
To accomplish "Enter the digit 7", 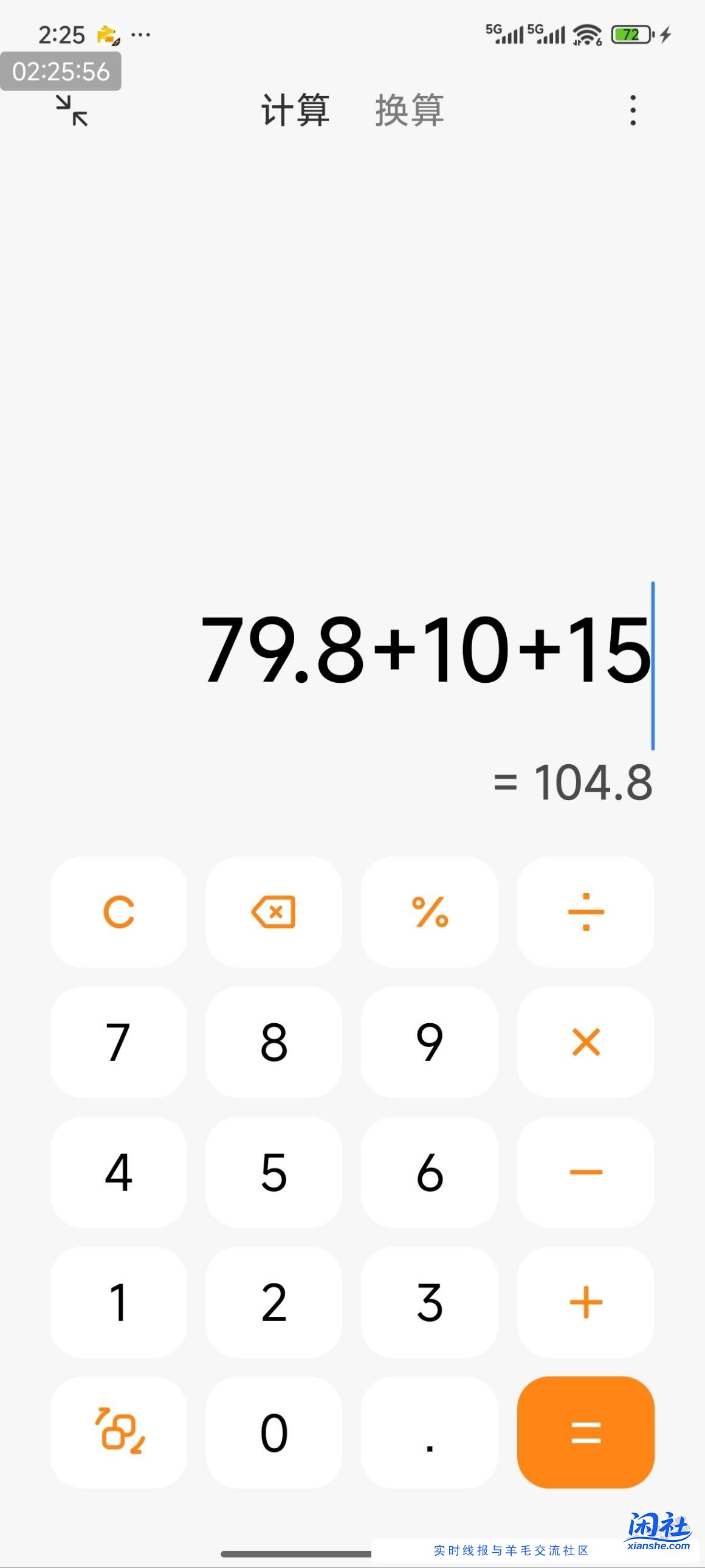I will (x=119, y=1042).
